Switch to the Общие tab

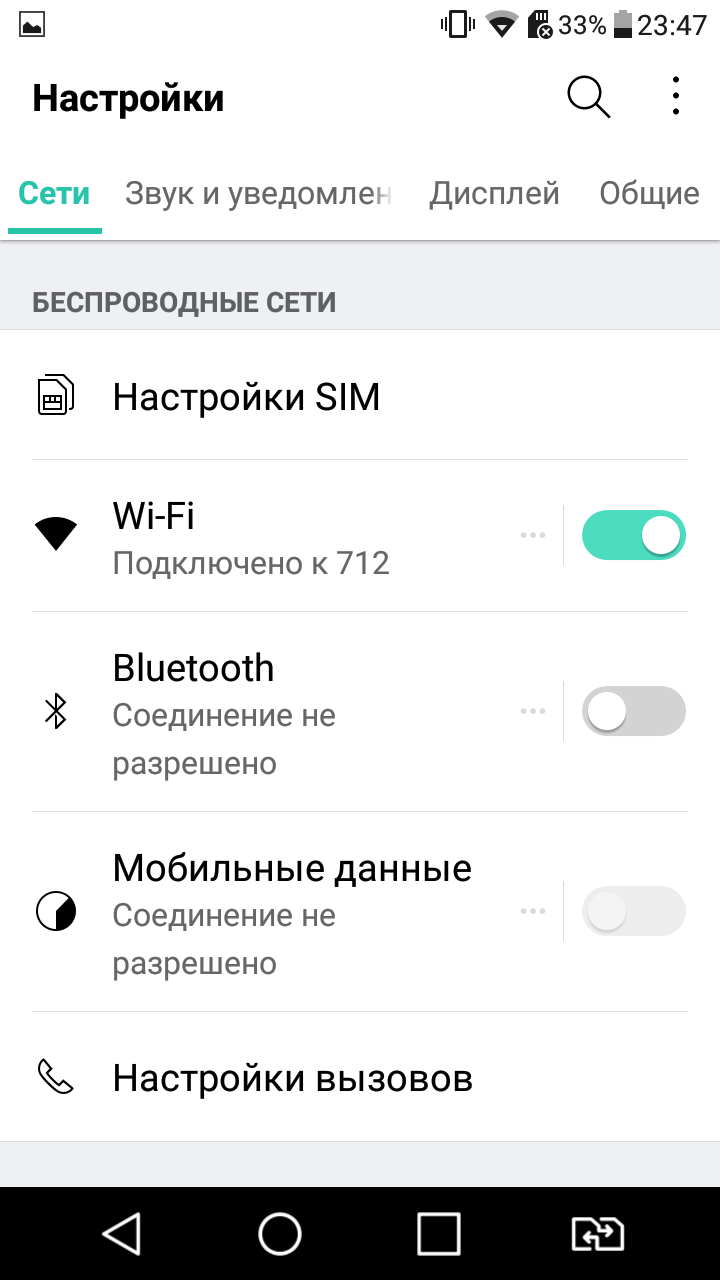(x=649, y=193)
